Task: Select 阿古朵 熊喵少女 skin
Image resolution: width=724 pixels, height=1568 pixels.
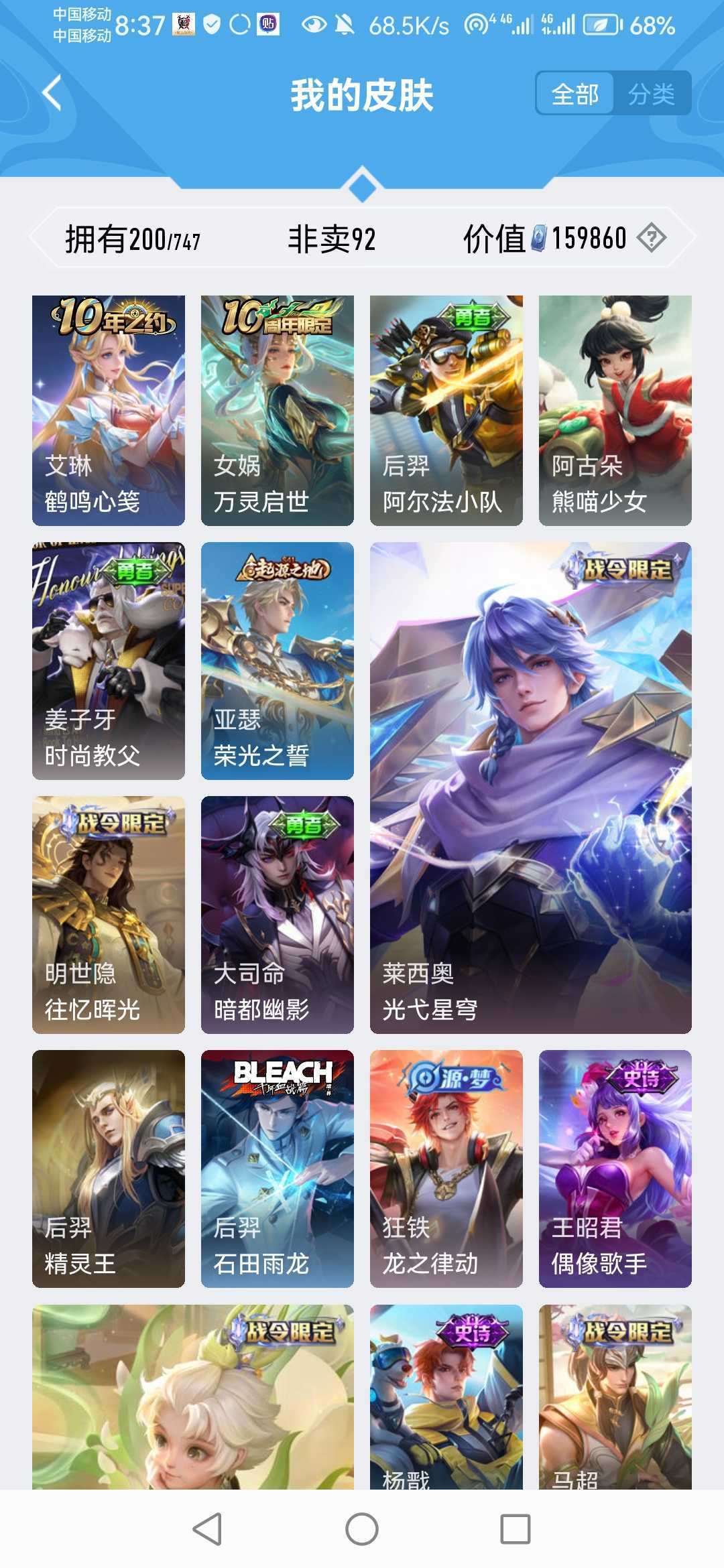Action: (615, 410)
